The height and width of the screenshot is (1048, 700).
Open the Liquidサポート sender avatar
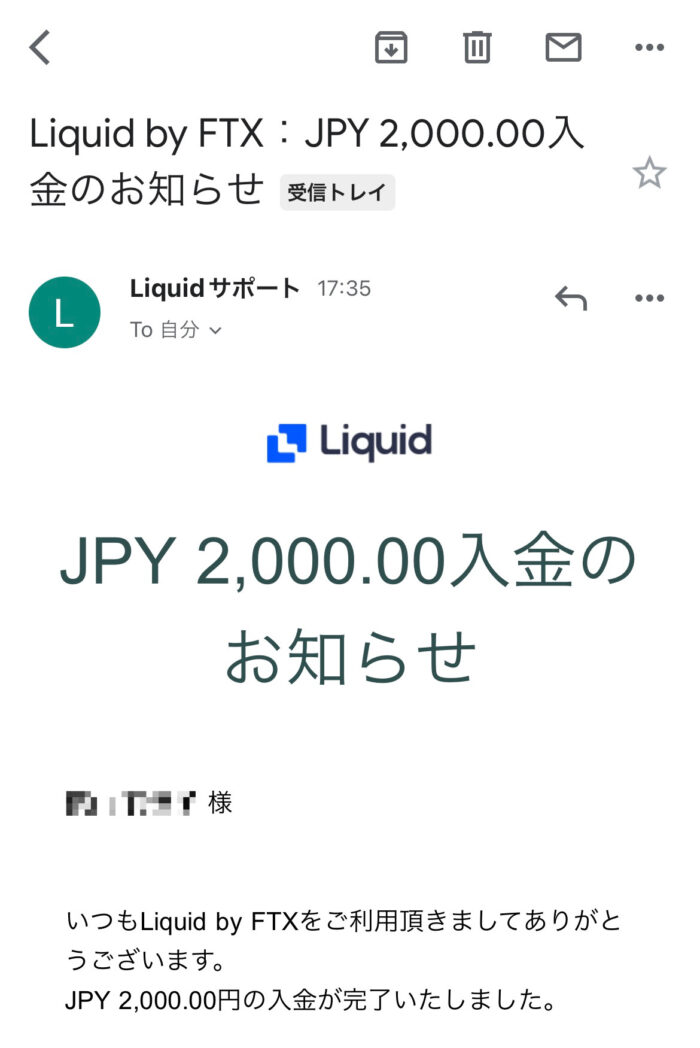coord(65,312)
